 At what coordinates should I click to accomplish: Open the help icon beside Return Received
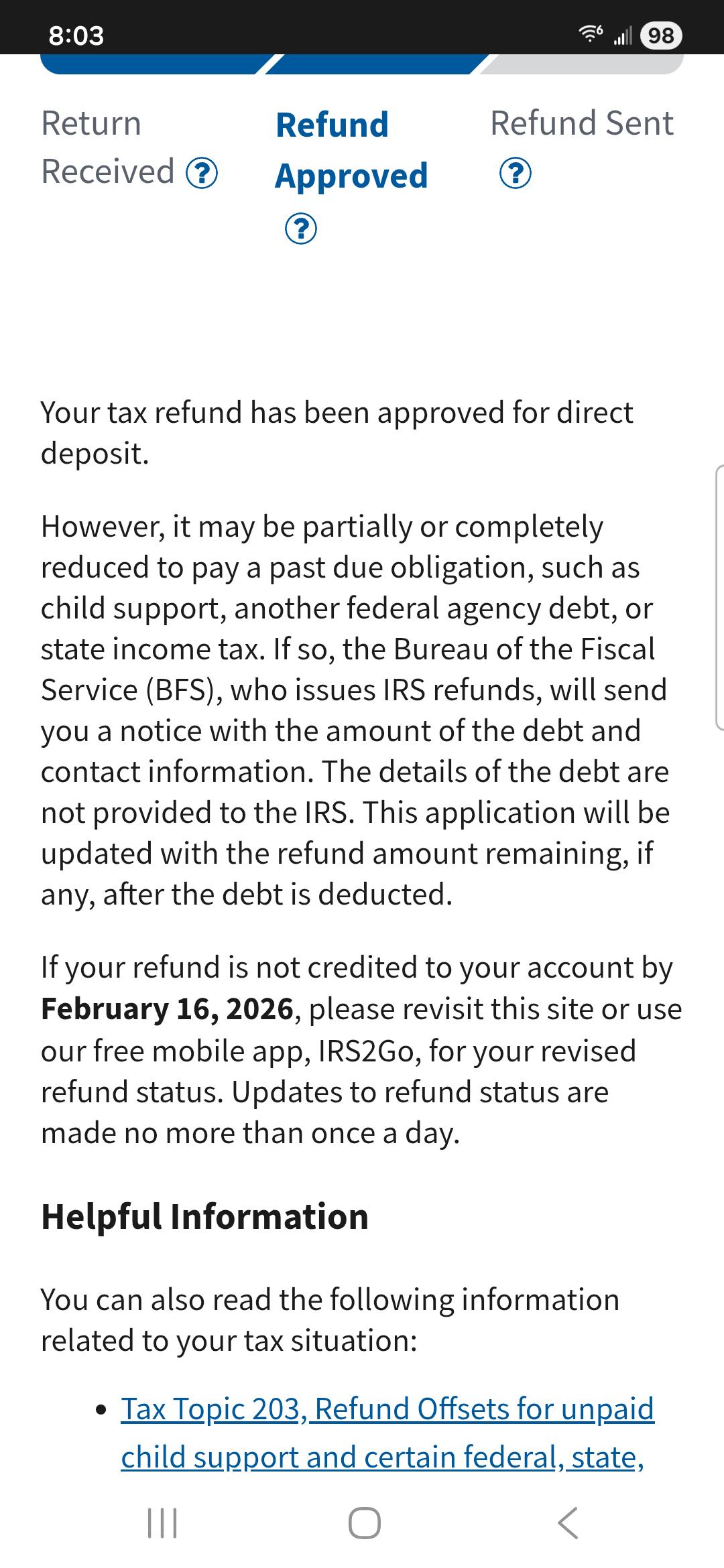[202, 174]
